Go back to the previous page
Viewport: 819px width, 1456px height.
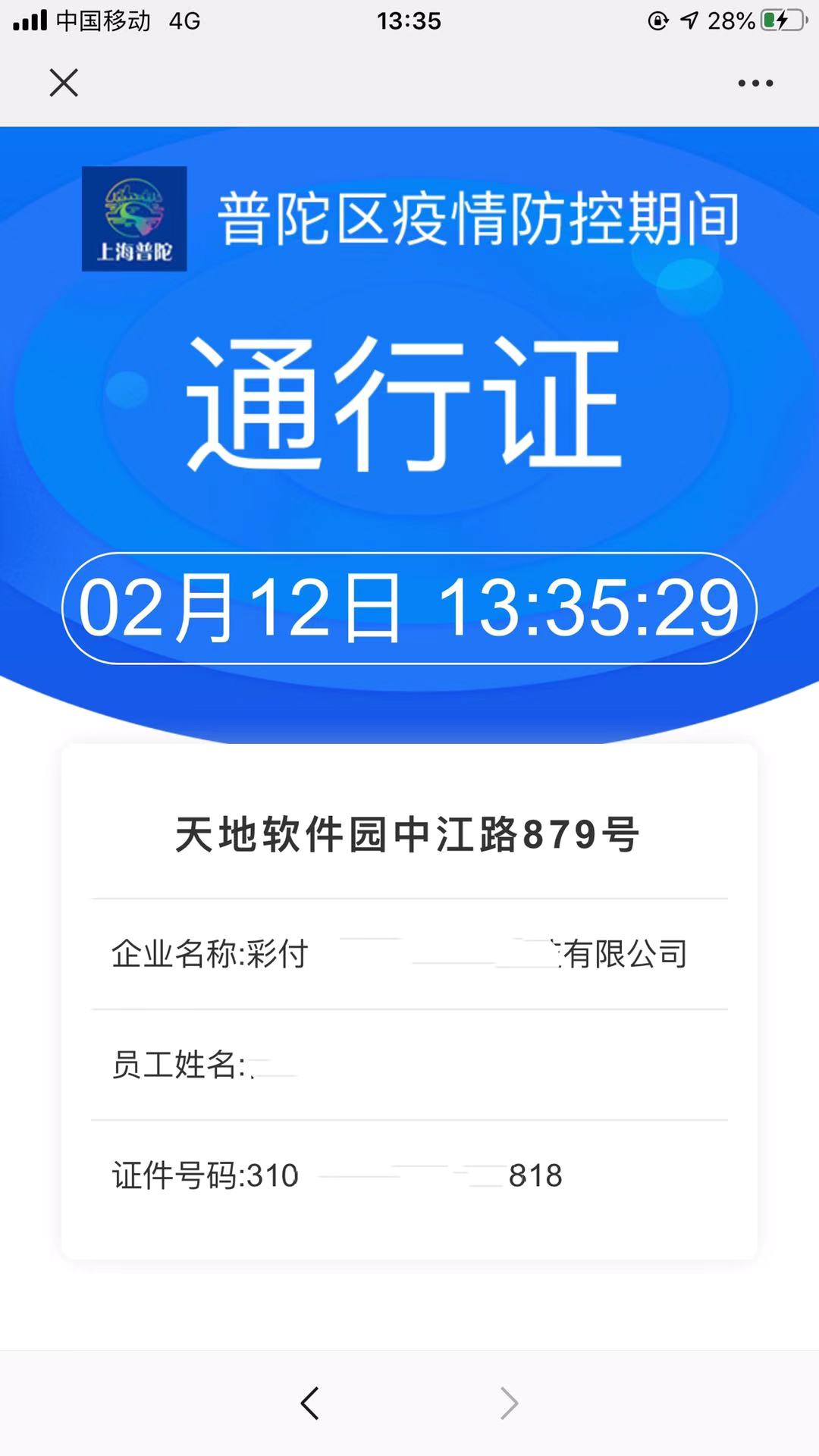coord(309,1403)
